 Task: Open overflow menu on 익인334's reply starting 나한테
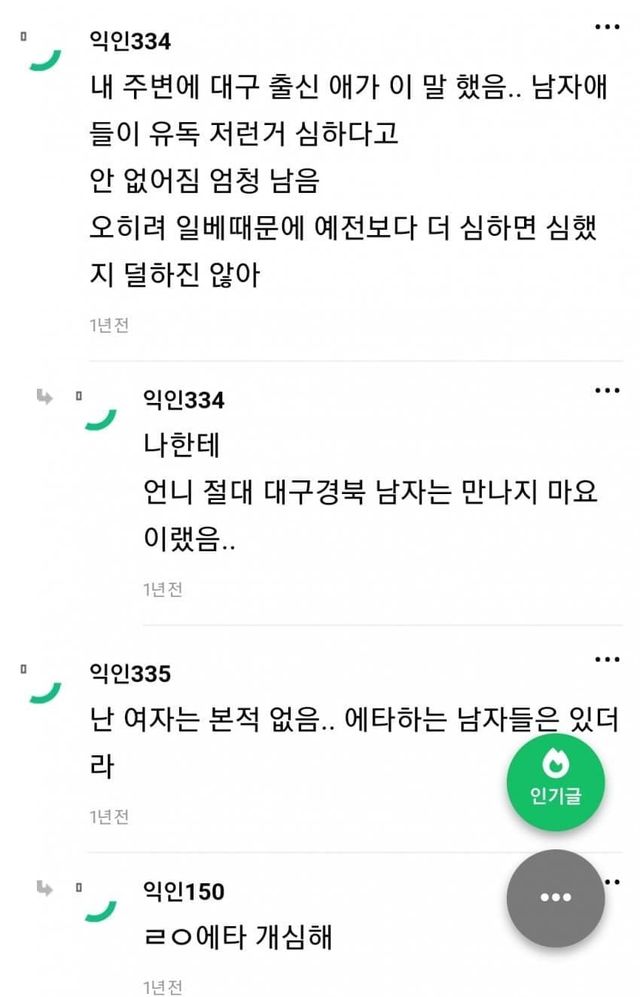click(607, 389)
